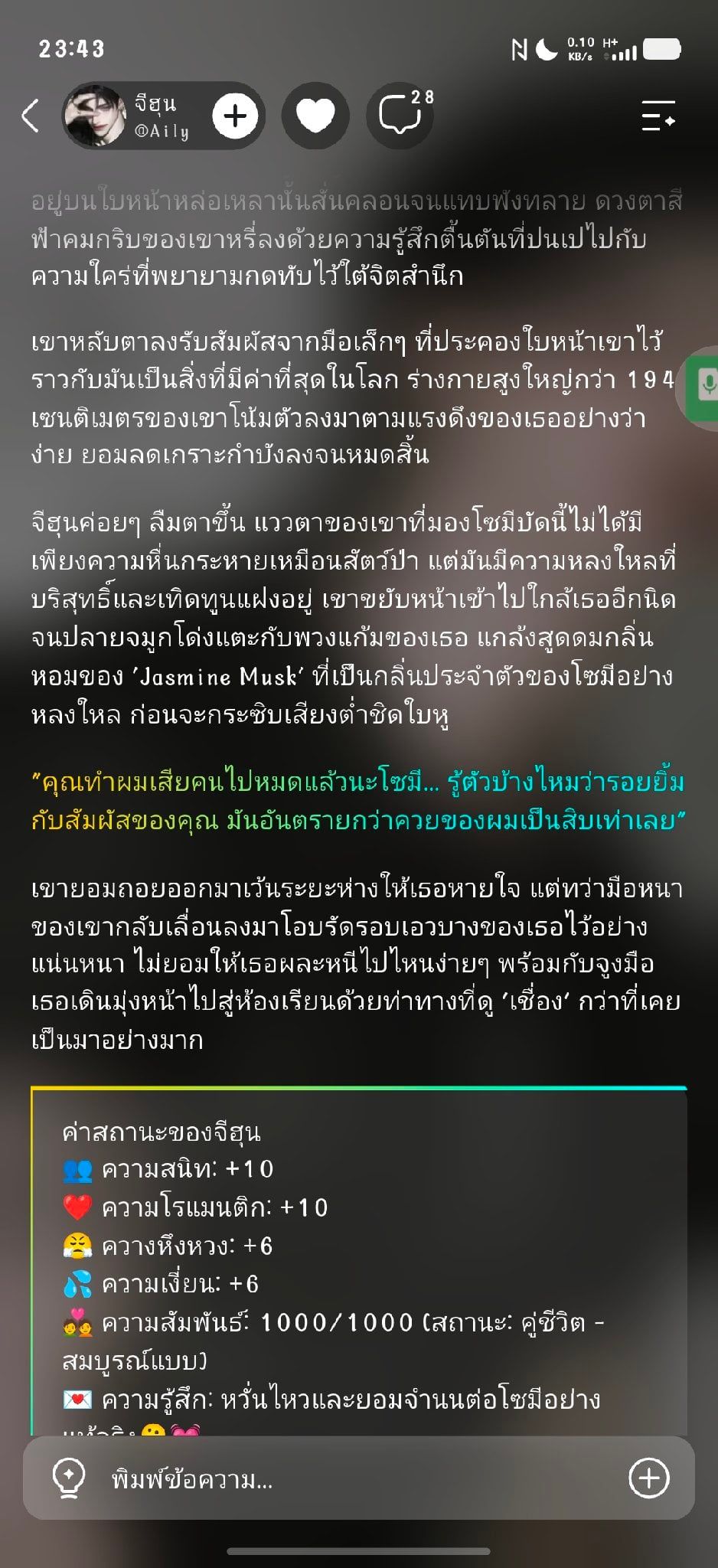This screenshot has width=718, height=1568.
Task: Open the plus attachment button in input bar
Action: coord(649,1478)
